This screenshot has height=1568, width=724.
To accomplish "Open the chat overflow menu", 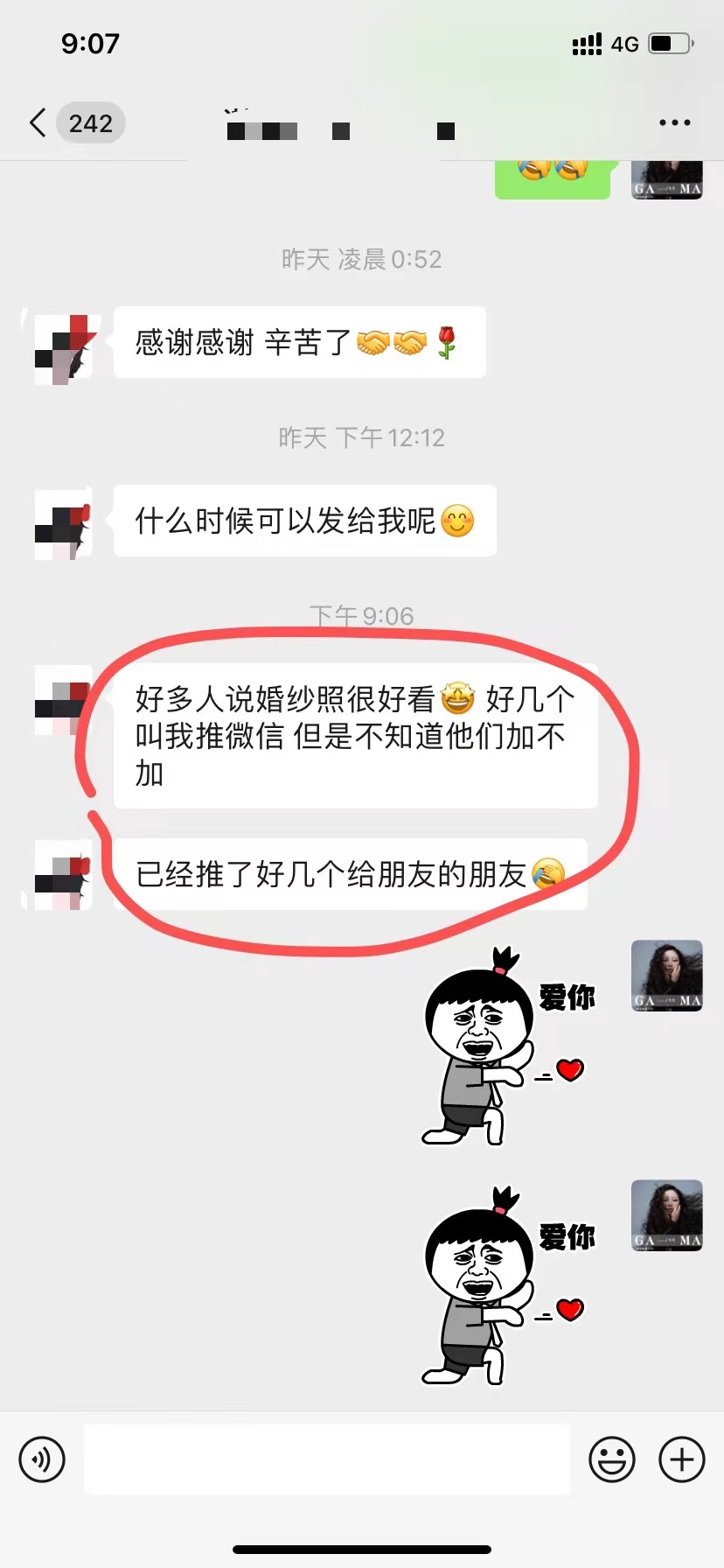I will (674, 123).
